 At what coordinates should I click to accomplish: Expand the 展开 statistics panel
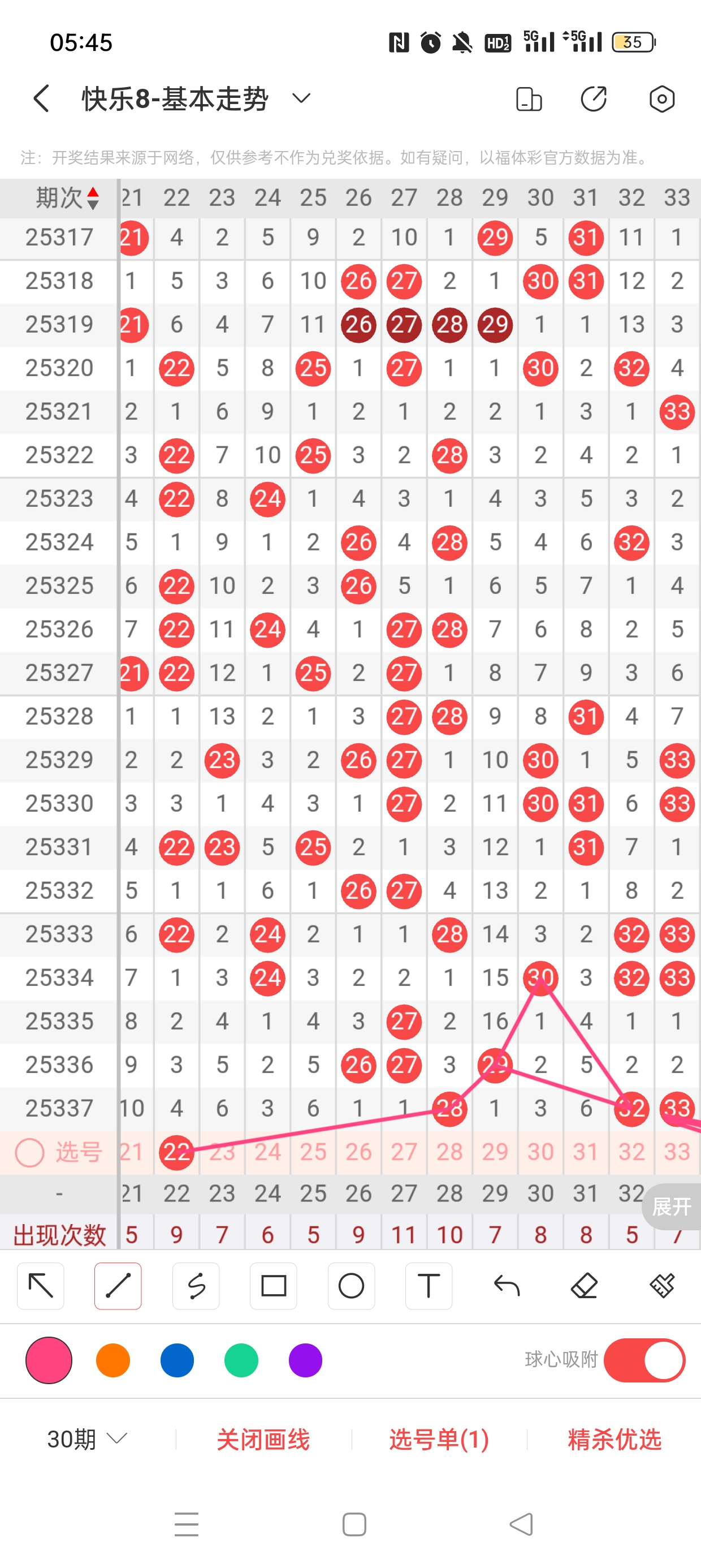(x=671, y=1206)
